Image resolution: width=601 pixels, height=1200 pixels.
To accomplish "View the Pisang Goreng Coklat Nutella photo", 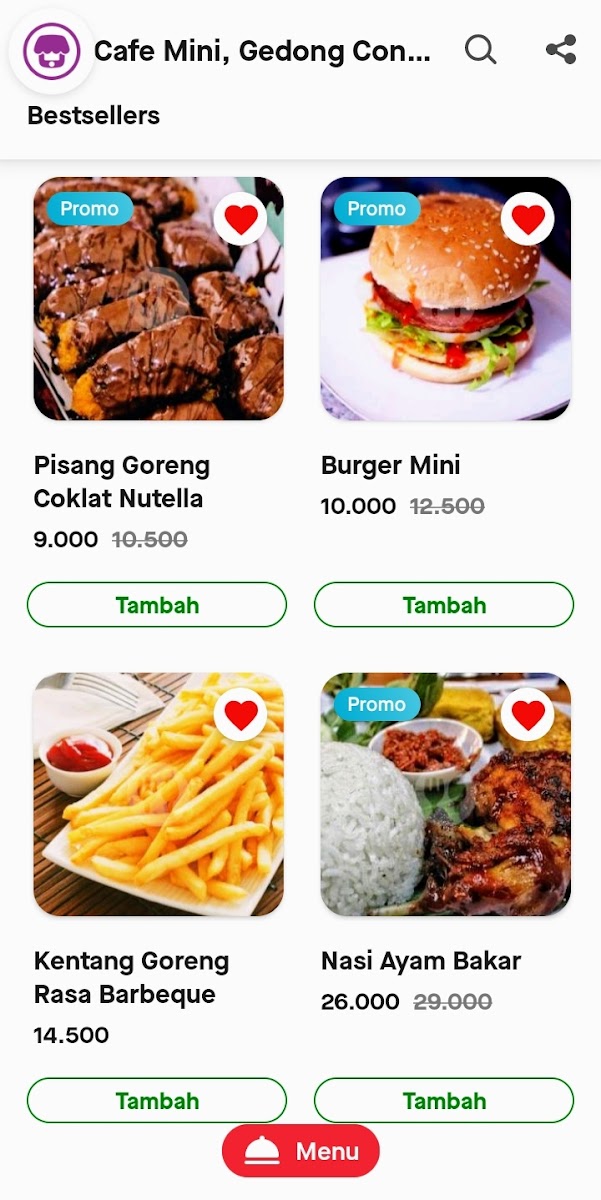I will (x=140, y=320).
